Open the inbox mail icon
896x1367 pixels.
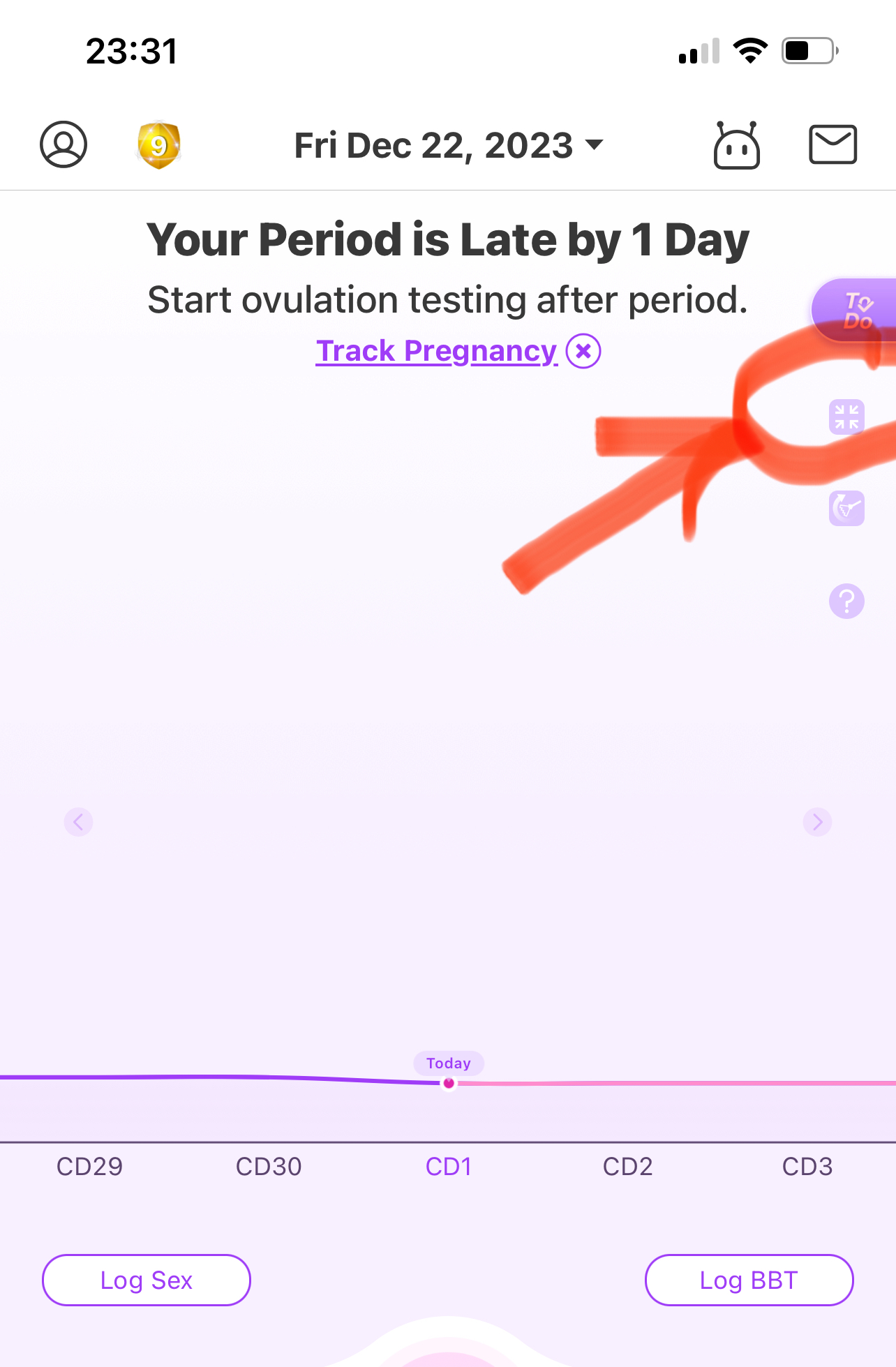[x=832, y=144]
